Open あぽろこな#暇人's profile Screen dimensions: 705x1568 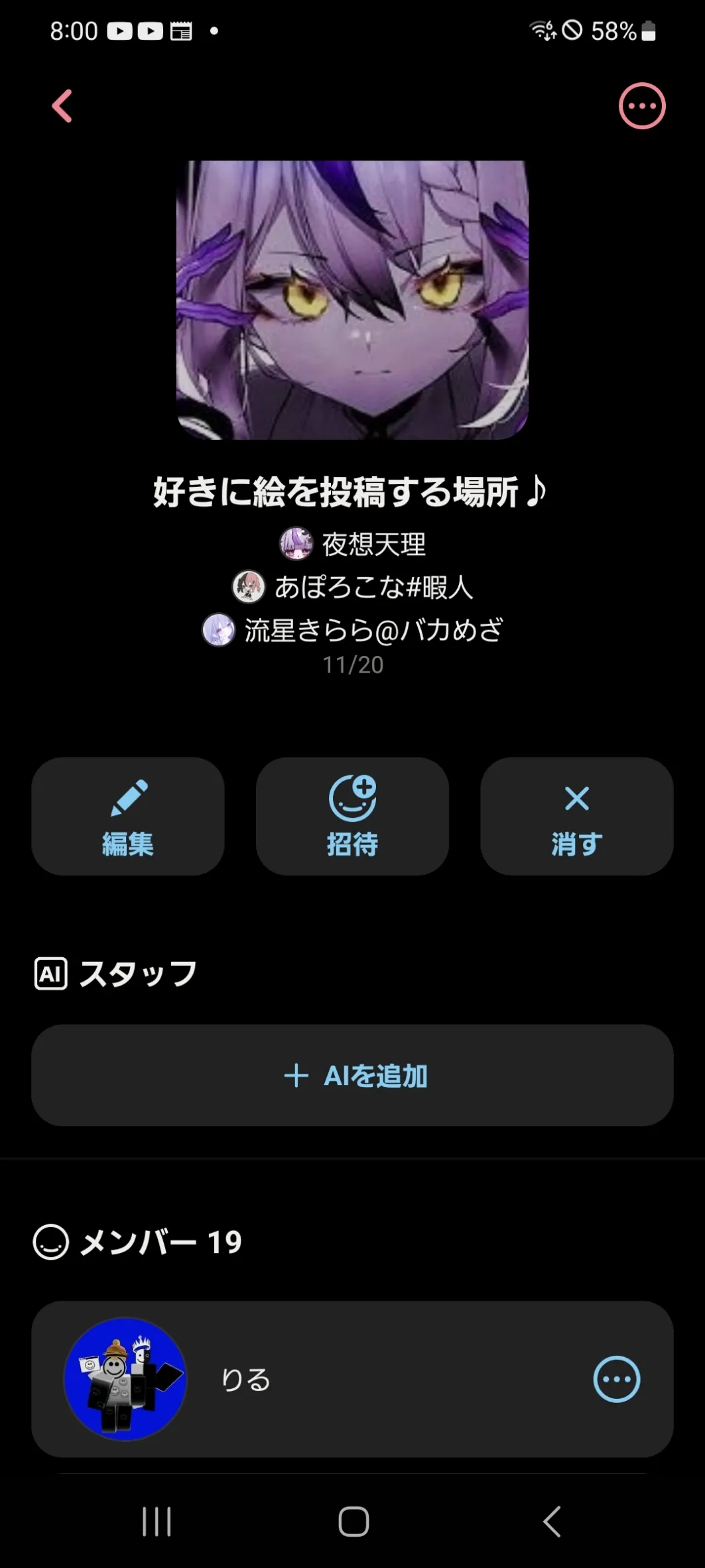point(353,587)
